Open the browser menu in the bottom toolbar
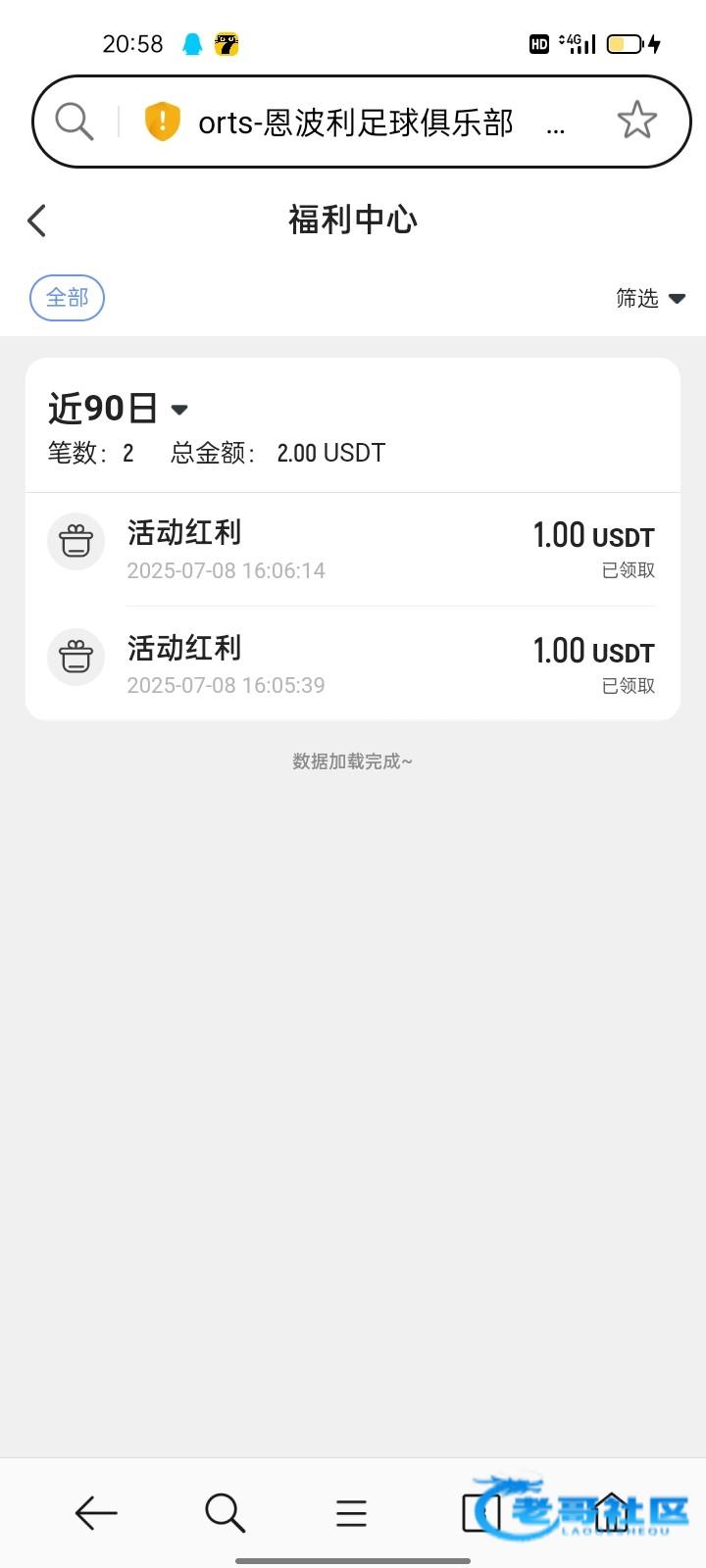706x1568 pixels. coord(351,1513)
